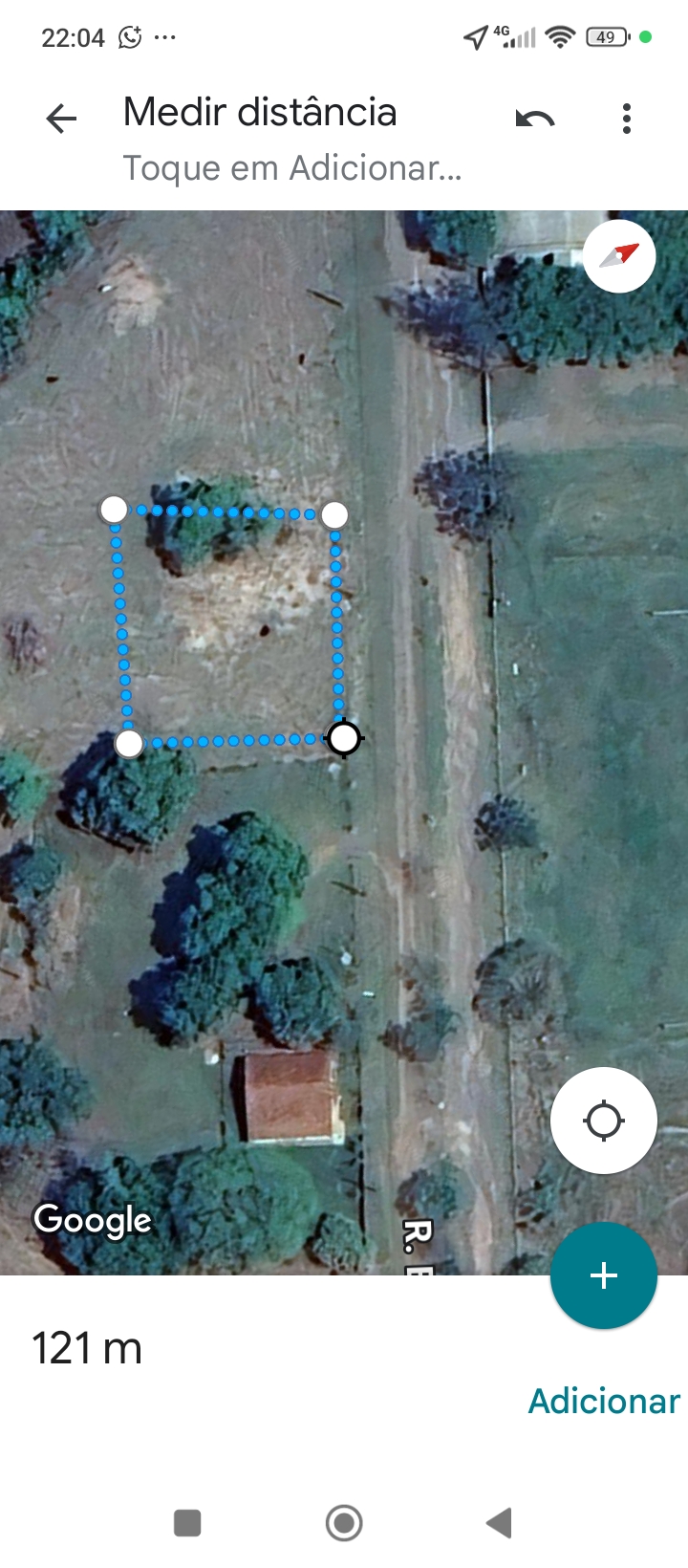Open the overflow menu

(627, 119)
